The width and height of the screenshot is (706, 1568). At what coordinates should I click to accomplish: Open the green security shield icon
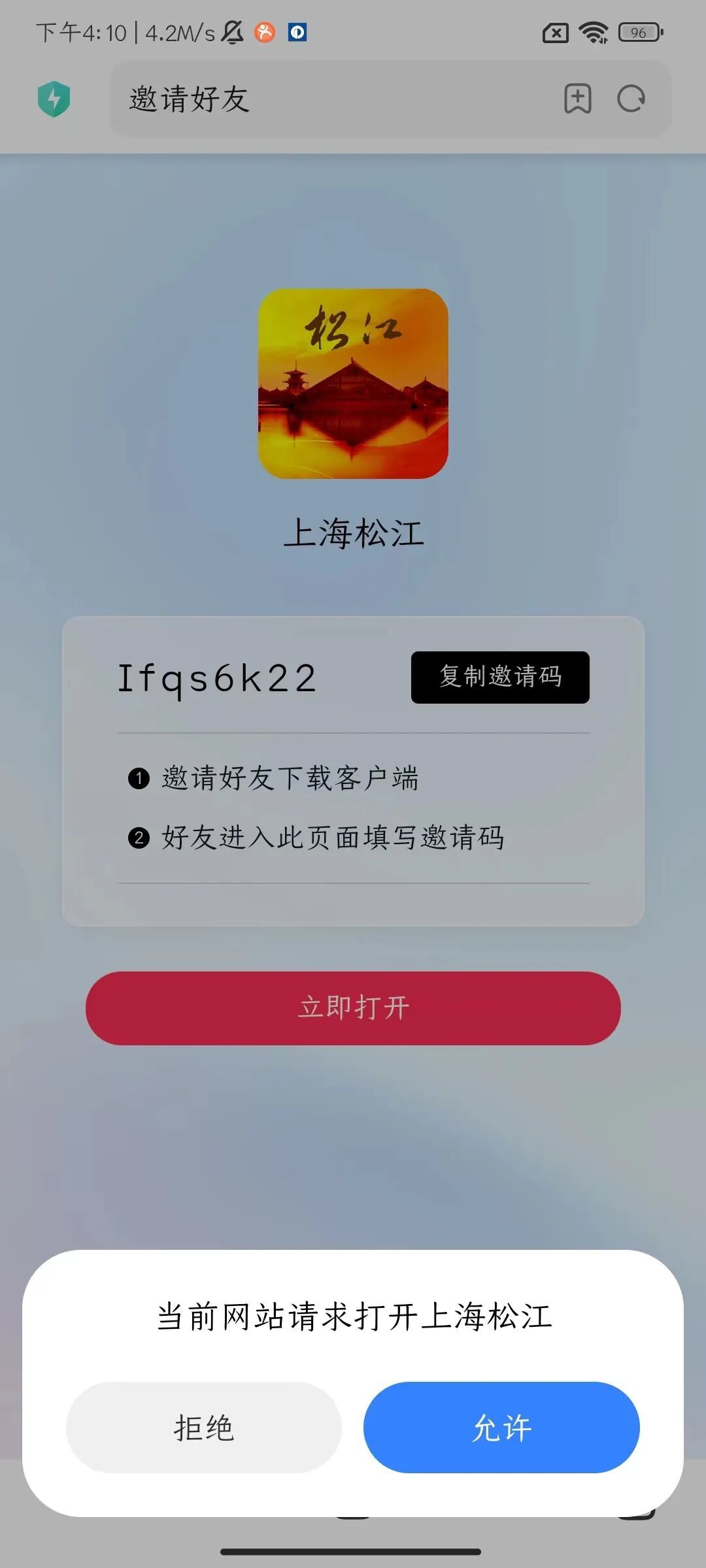coord(54,99)
